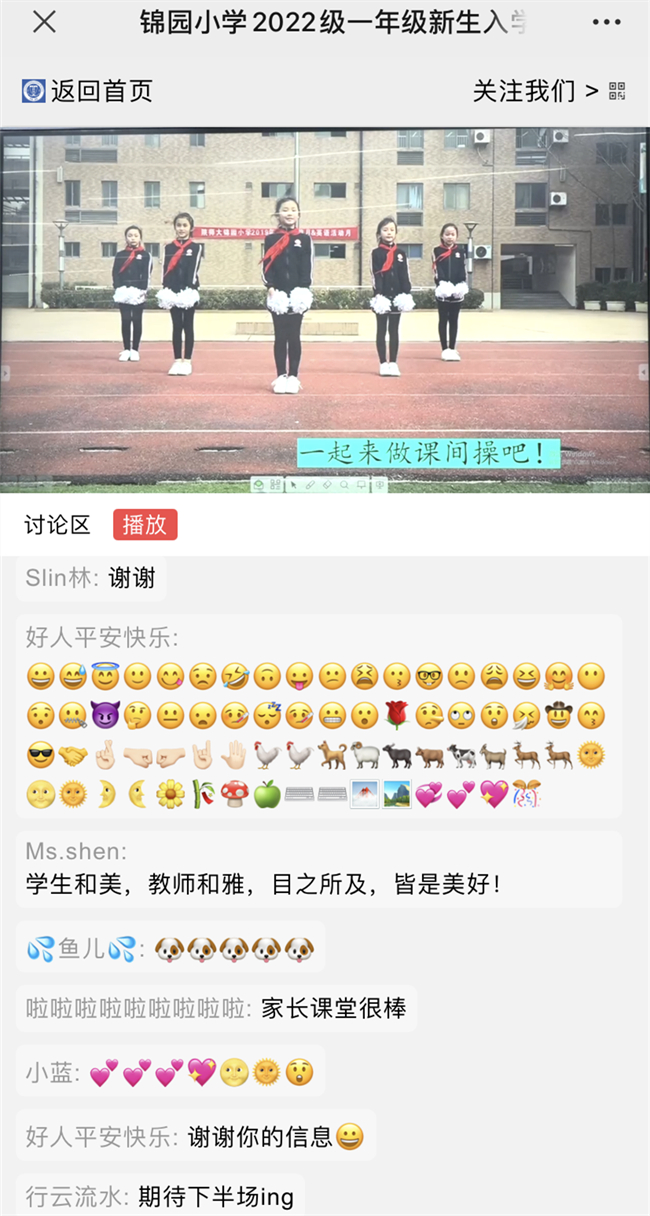Image resolution: width=650 pixels, height=1216 pixels.
Task: Open the three-dot overflow menu
Action: (x=606, y=23)
